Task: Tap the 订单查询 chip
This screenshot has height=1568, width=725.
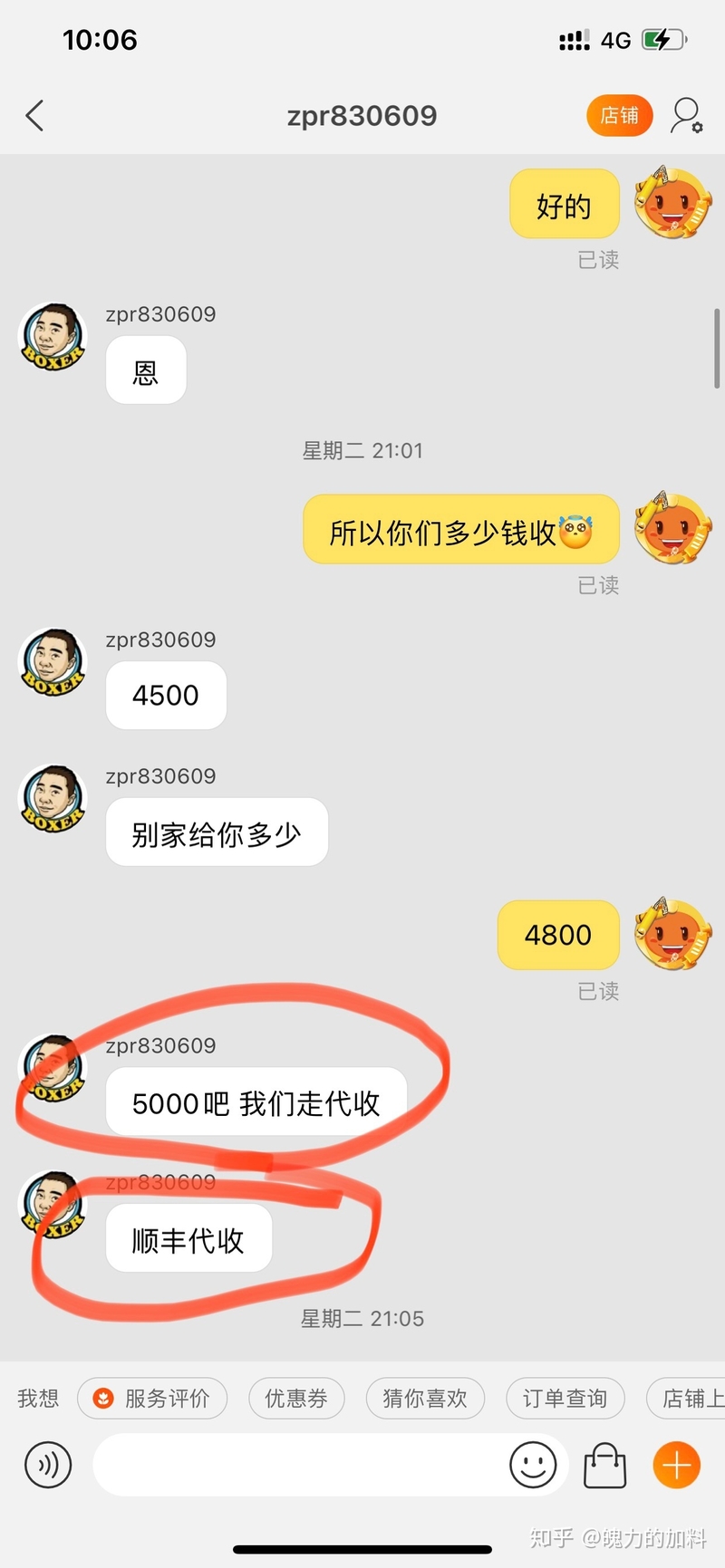Action: coord(565,1399)
